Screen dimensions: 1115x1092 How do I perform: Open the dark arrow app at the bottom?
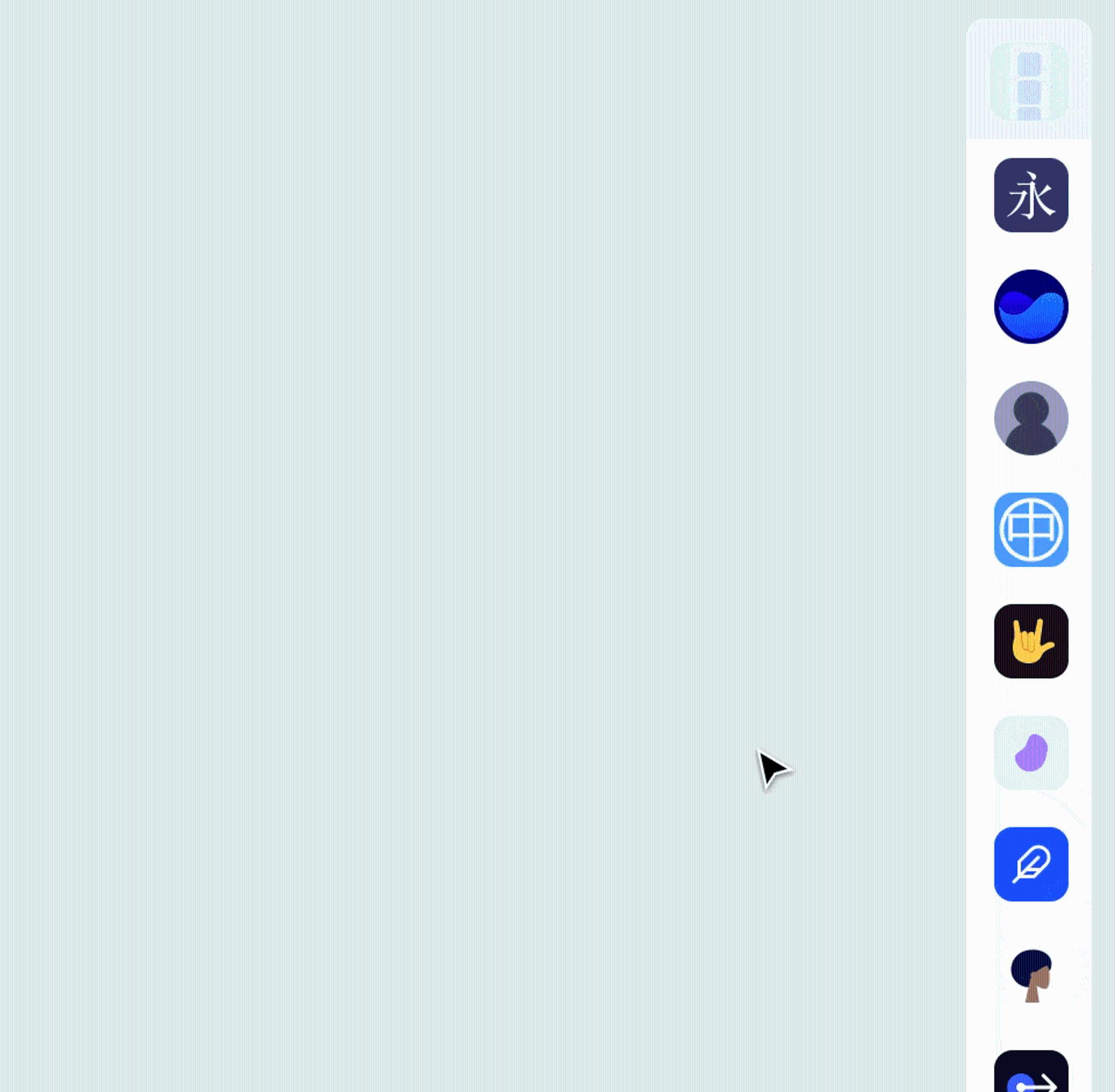pos(1031,1074)
